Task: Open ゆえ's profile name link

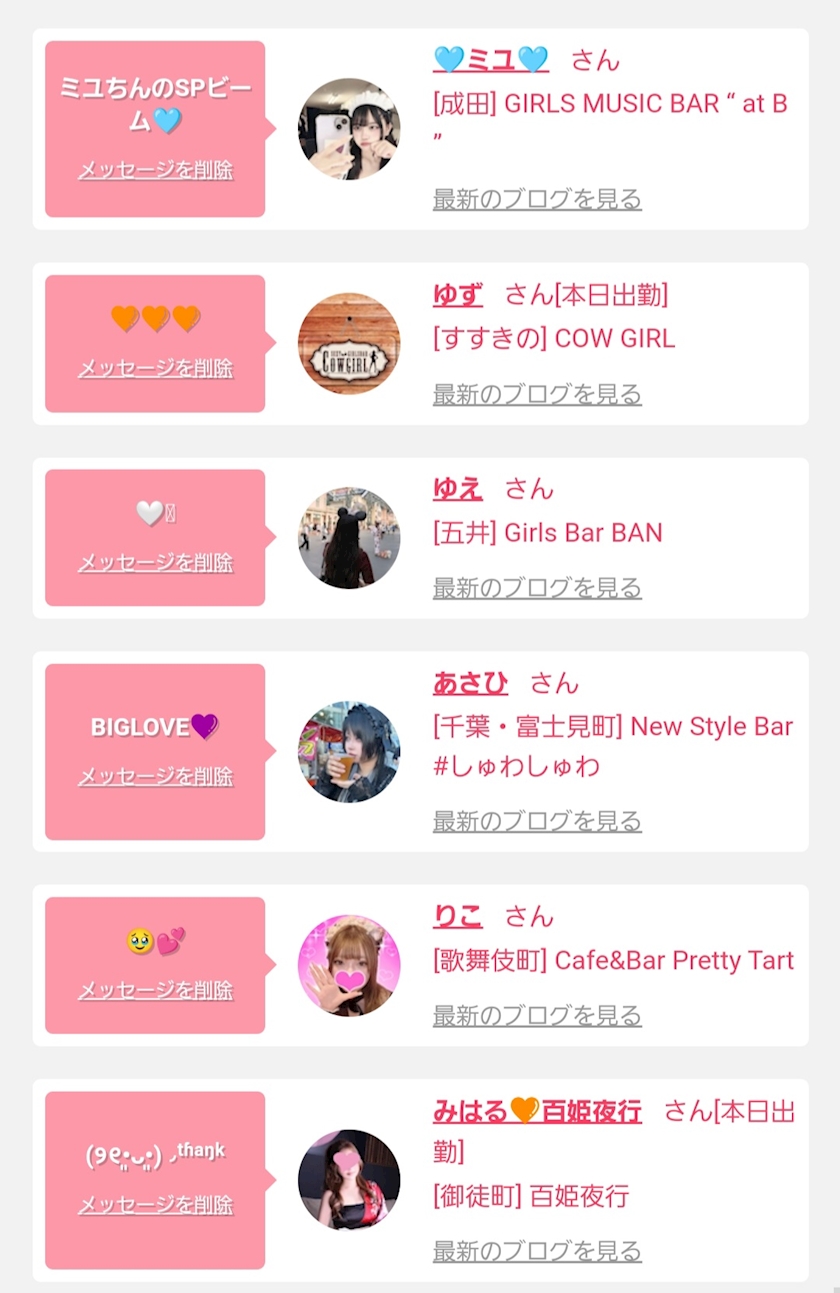Action: (x=458, y=488)
